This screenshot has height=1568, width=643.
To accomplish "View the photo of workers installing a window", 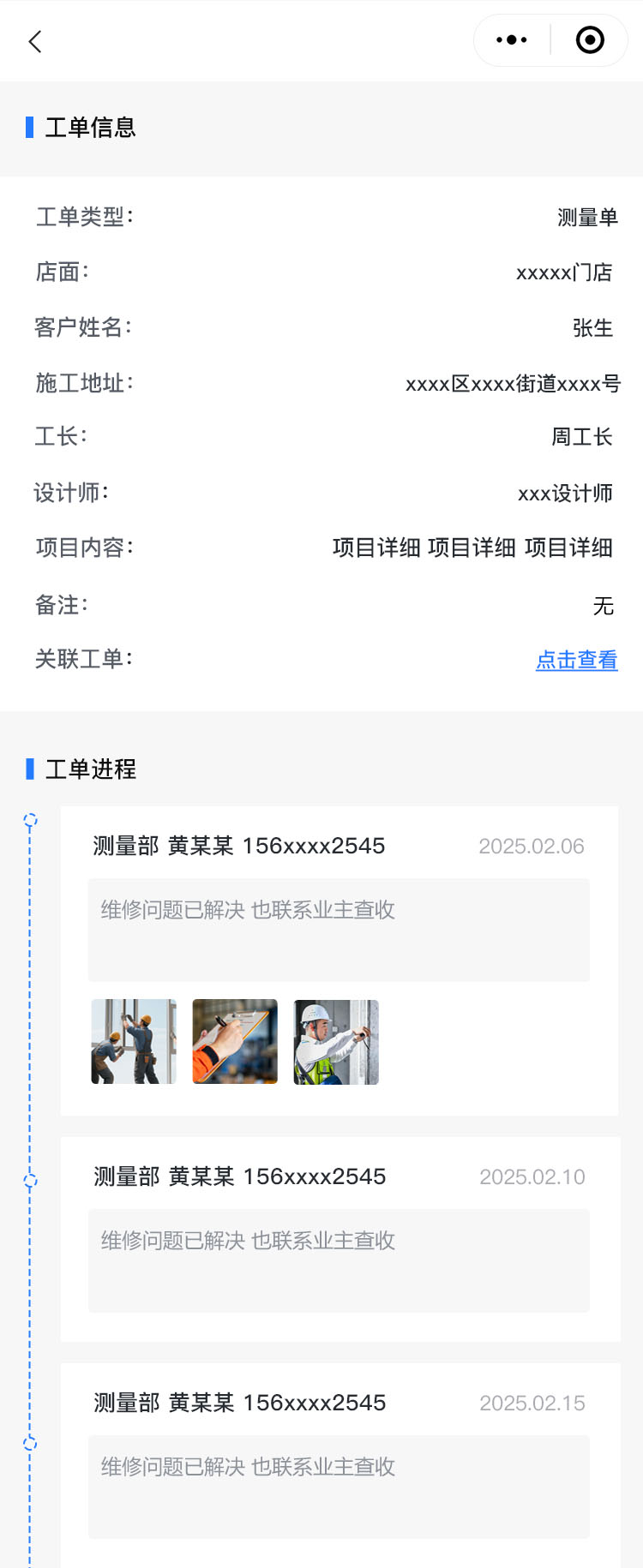I will click(134, 1041).
